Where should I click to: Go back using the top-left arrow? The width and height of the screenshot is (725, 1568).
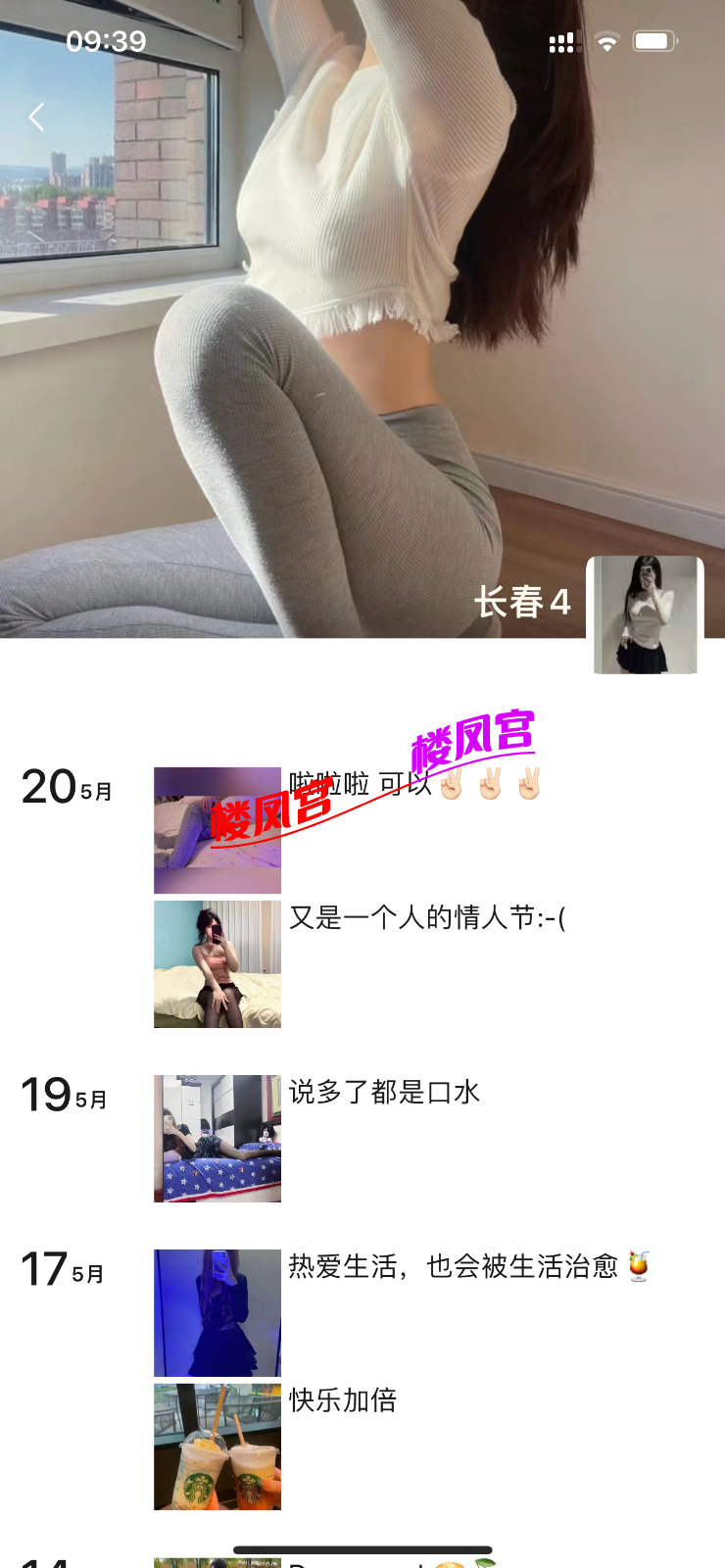[x=37, y=118]
